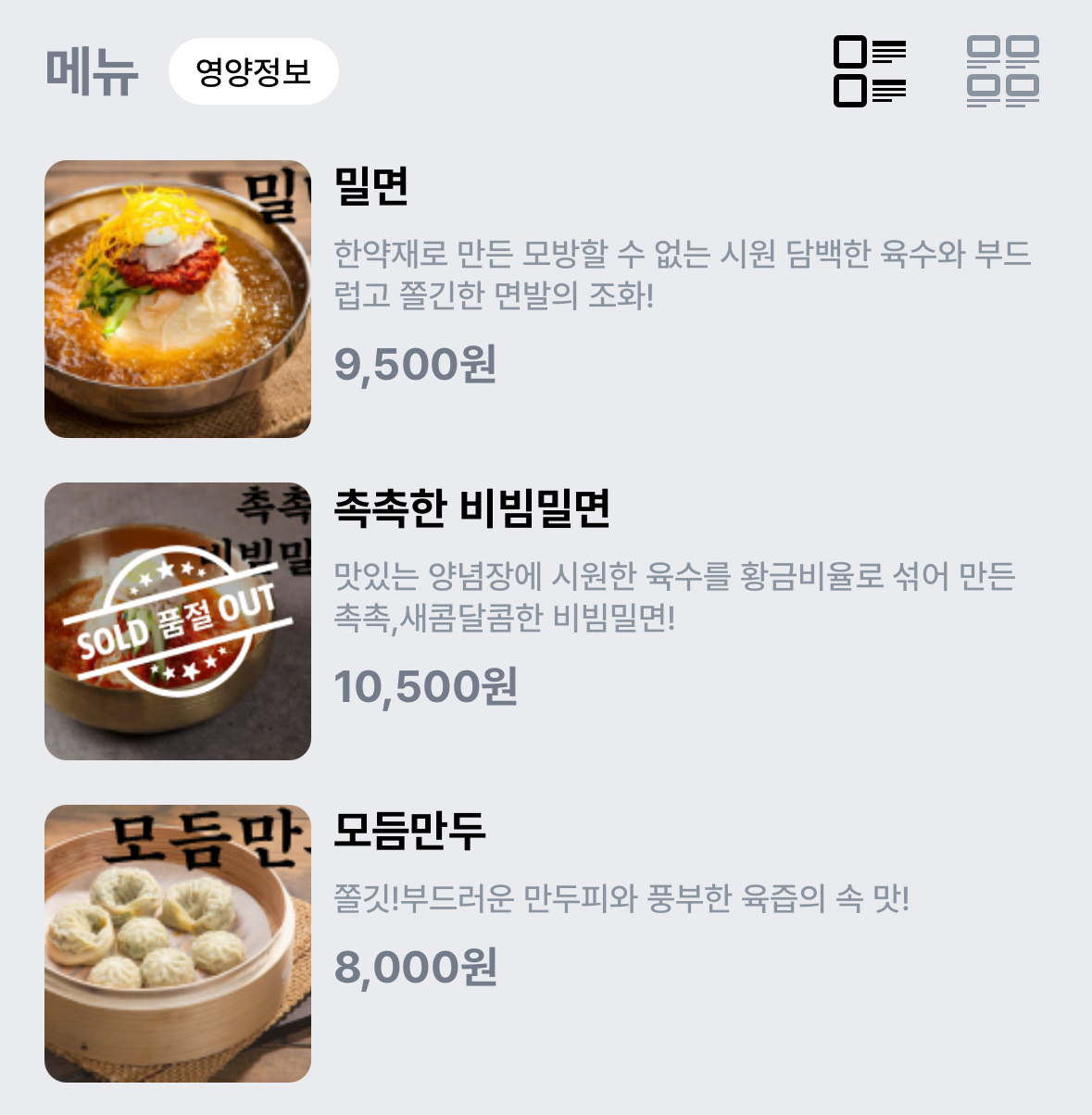Switch to grid view layout
This screenshot has width=1092, height=1115.
coord(1002,71)
